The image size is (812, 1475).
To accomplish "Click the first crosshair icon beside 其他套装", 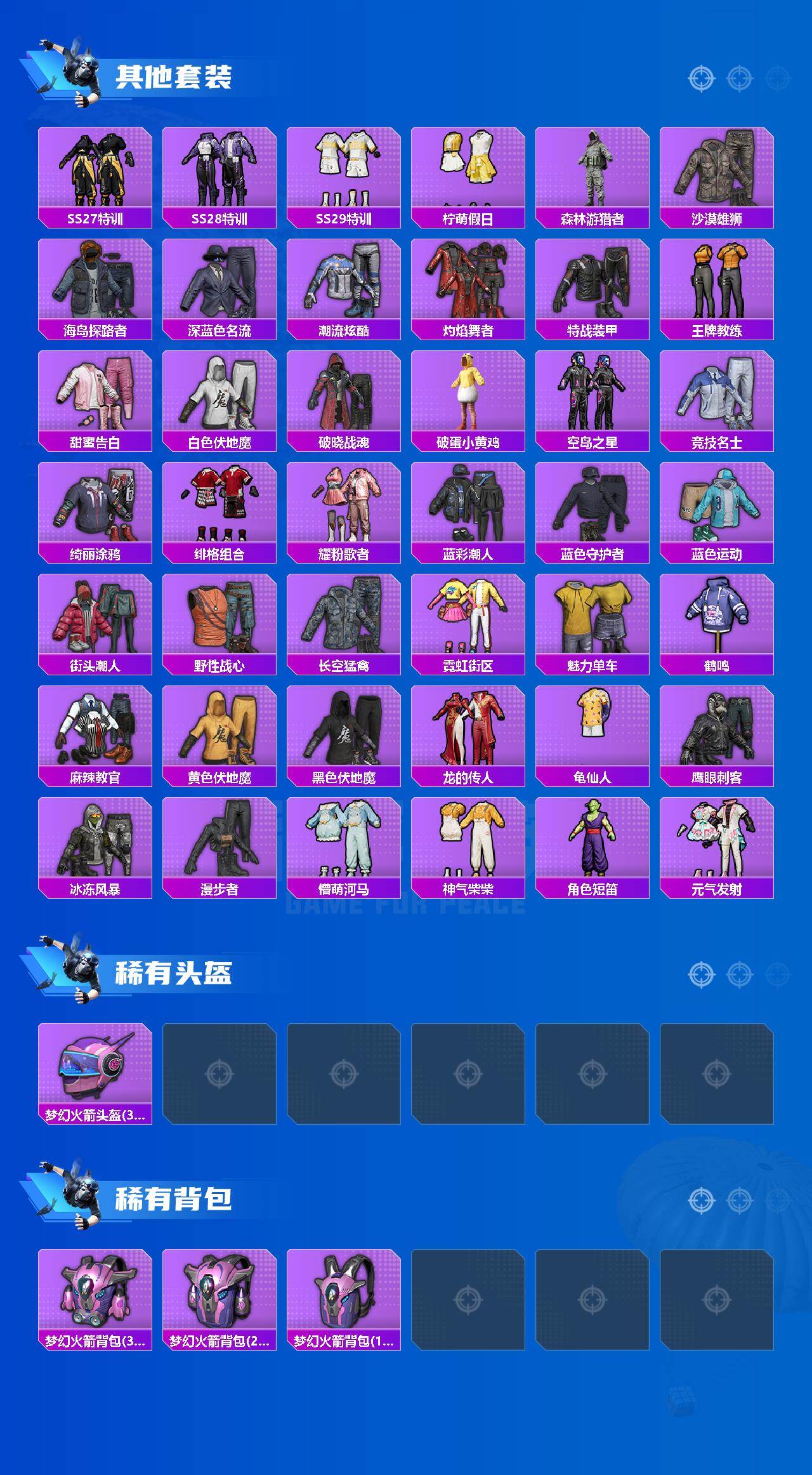I will click(x=700, y=79).
